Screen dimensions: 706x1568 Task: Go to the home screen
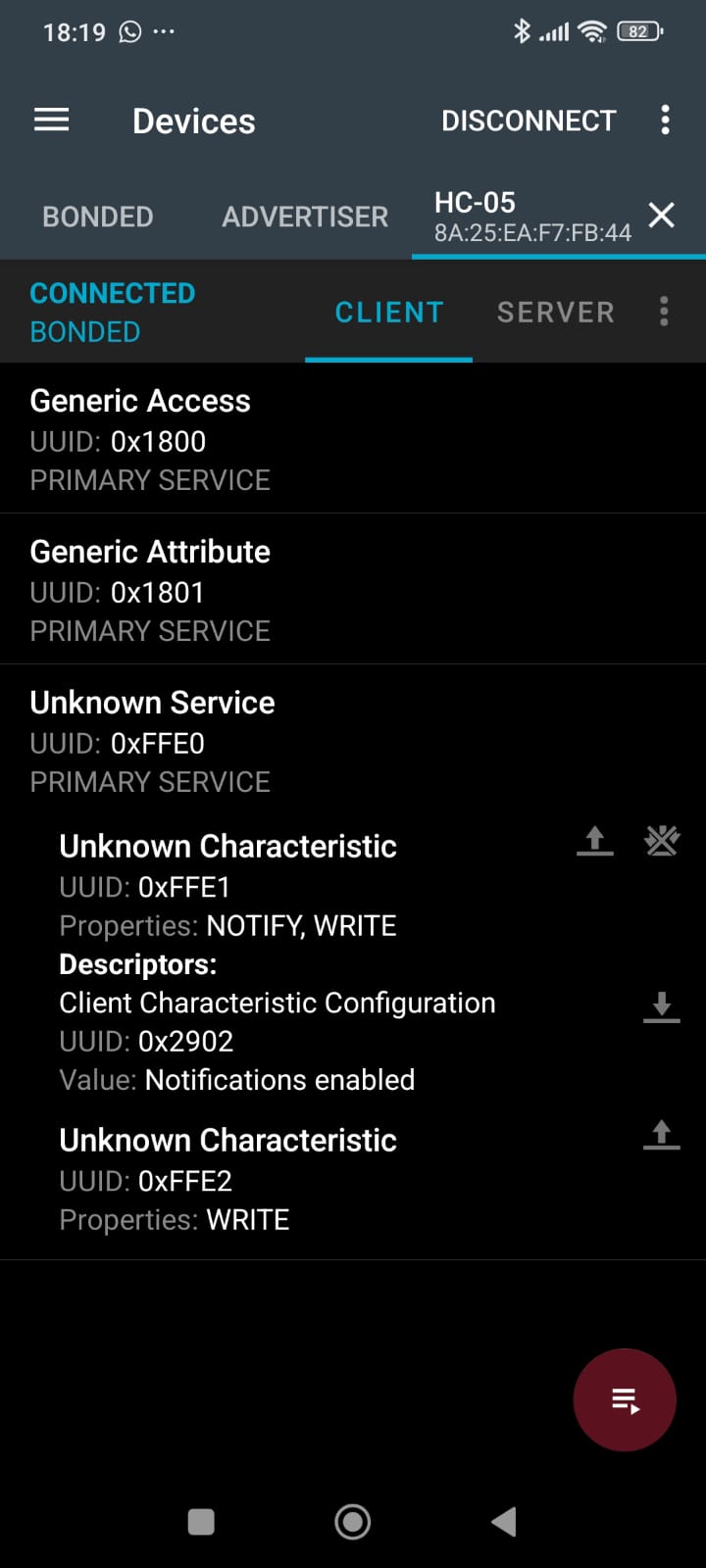pos(353,1521)
